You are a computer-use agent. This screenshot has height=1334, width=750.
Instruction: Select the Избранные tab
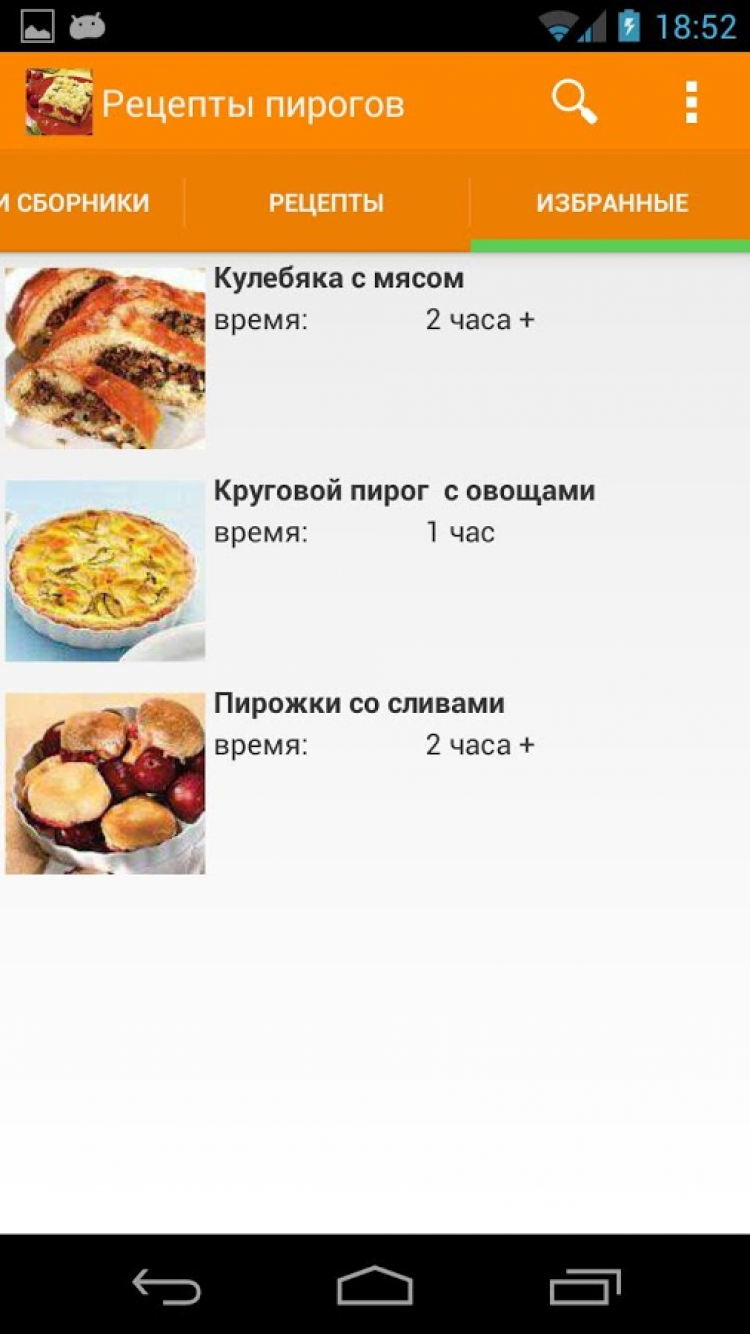click(612, 203)
